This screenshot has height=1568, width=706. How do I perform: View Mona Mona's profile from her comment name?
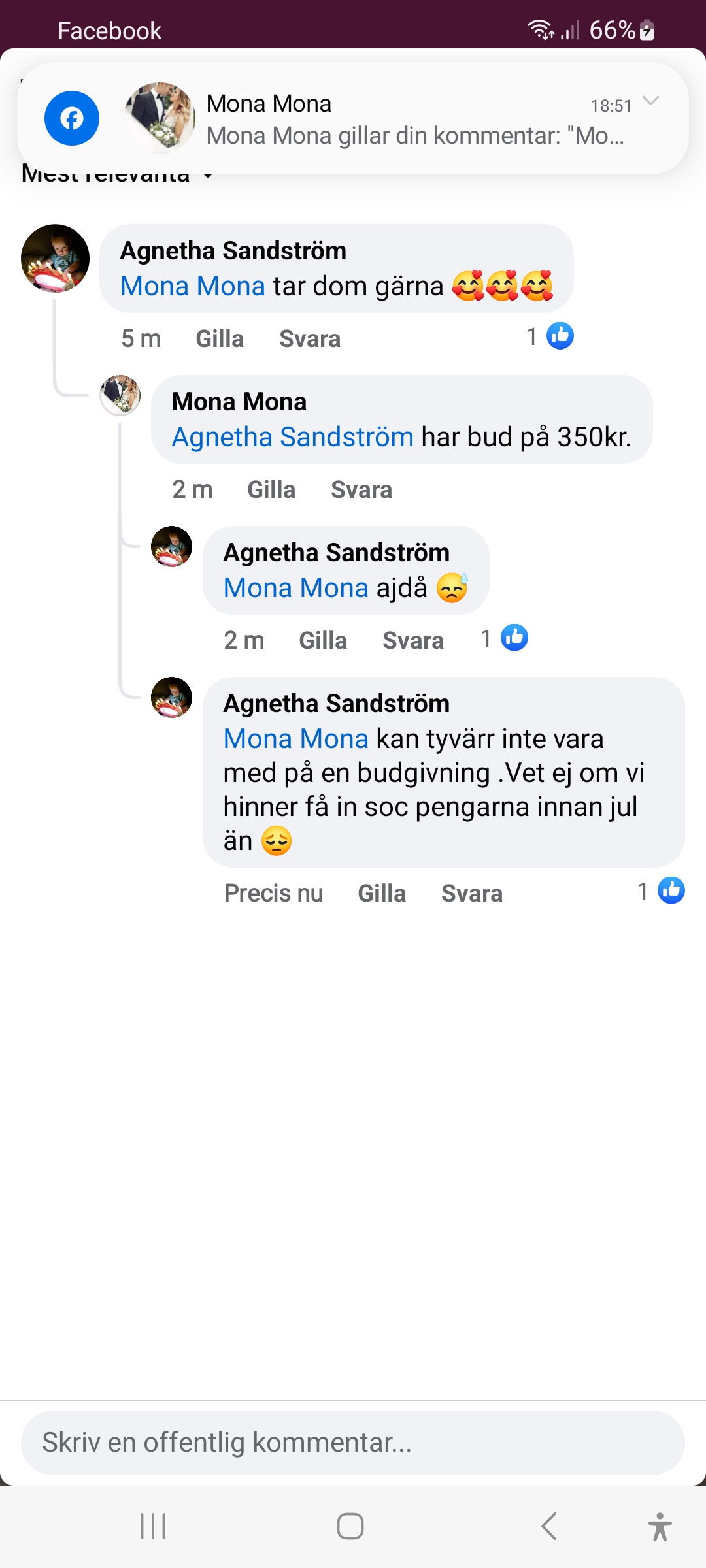pos(239,402)
